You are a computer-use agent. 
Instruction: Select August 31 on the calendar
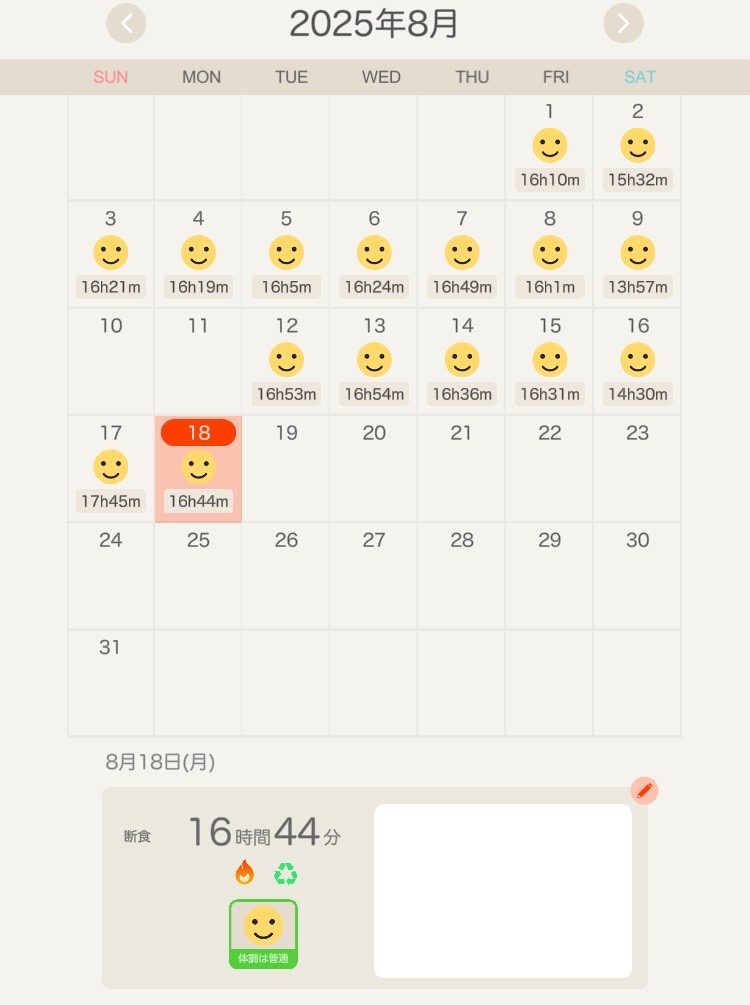(x=110, y=682)
